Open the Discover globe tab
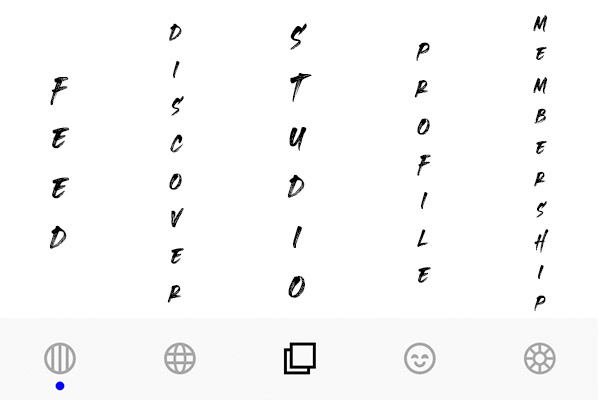Image resolution: width=600 pixels, height=400 pixels. [180, 358]
